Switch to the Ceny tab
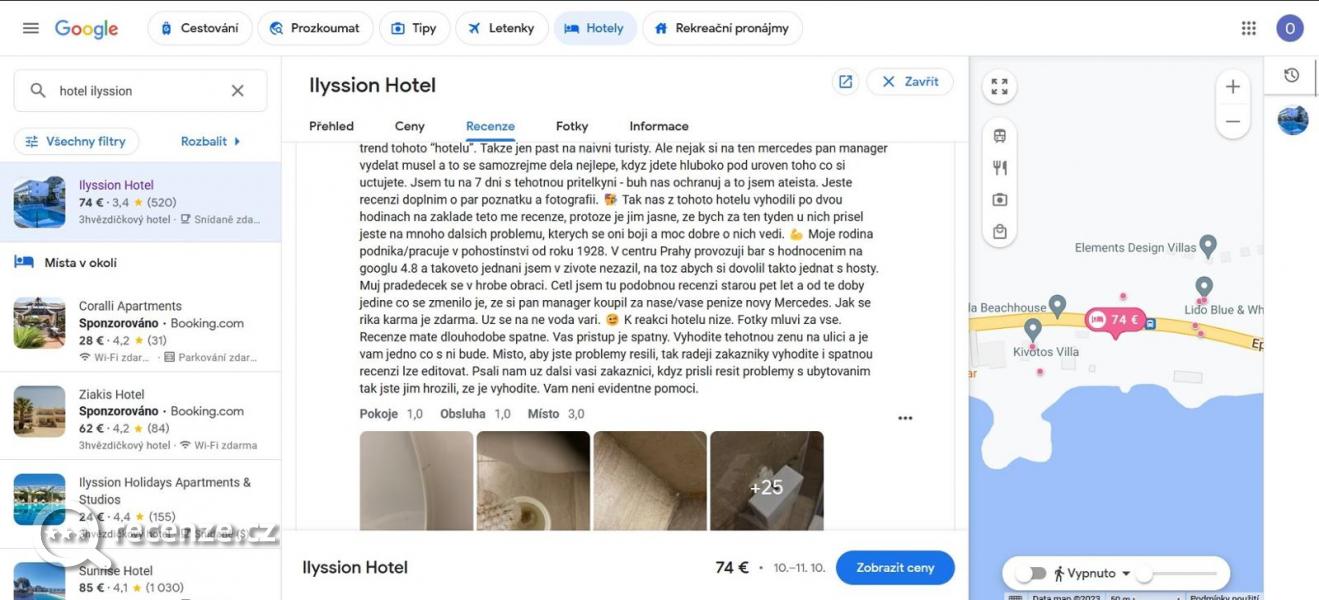This screenshot has height=600, width=1319. pyautogui.click(x=409, y=126)
